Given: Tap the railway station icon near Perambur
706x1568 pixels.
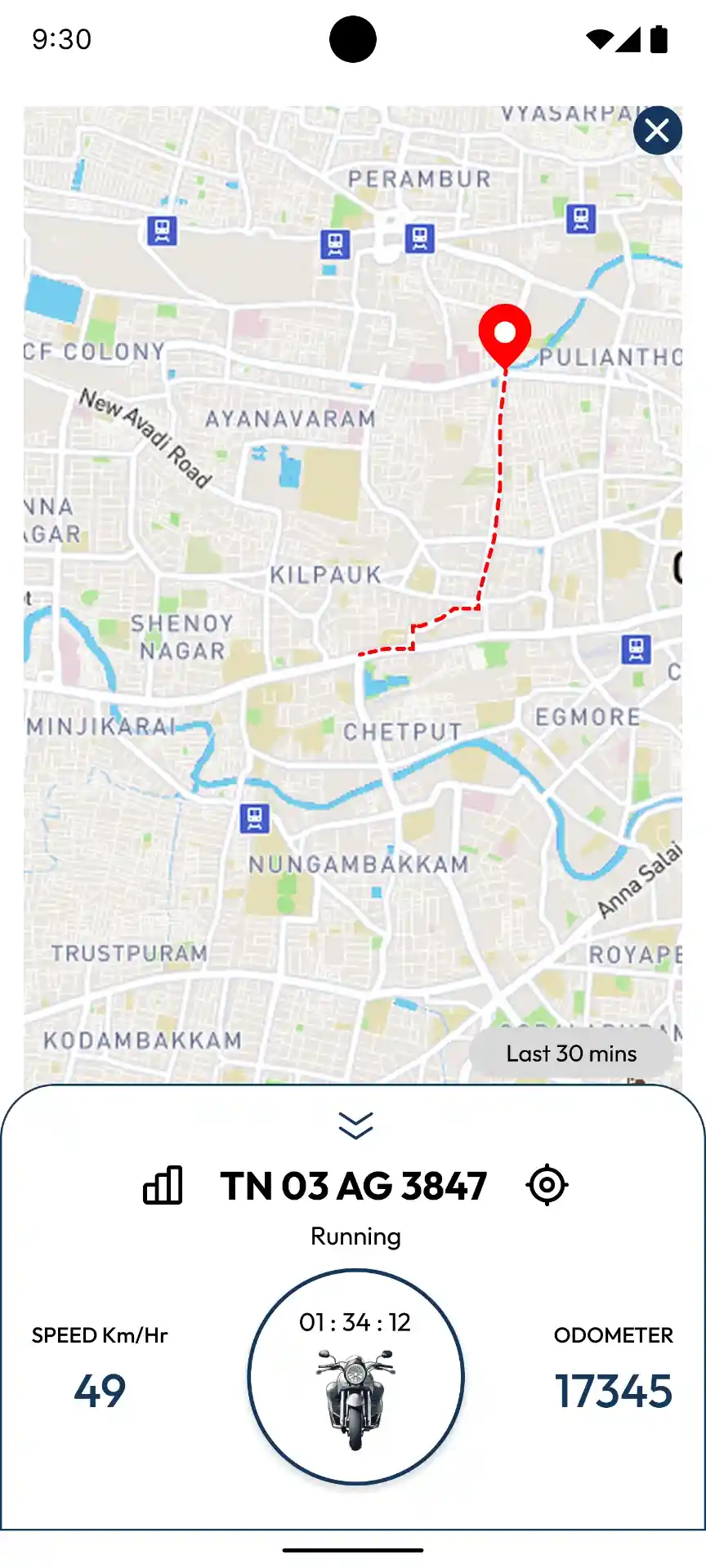Looking at the screenshot, I should tap(419, 239).
